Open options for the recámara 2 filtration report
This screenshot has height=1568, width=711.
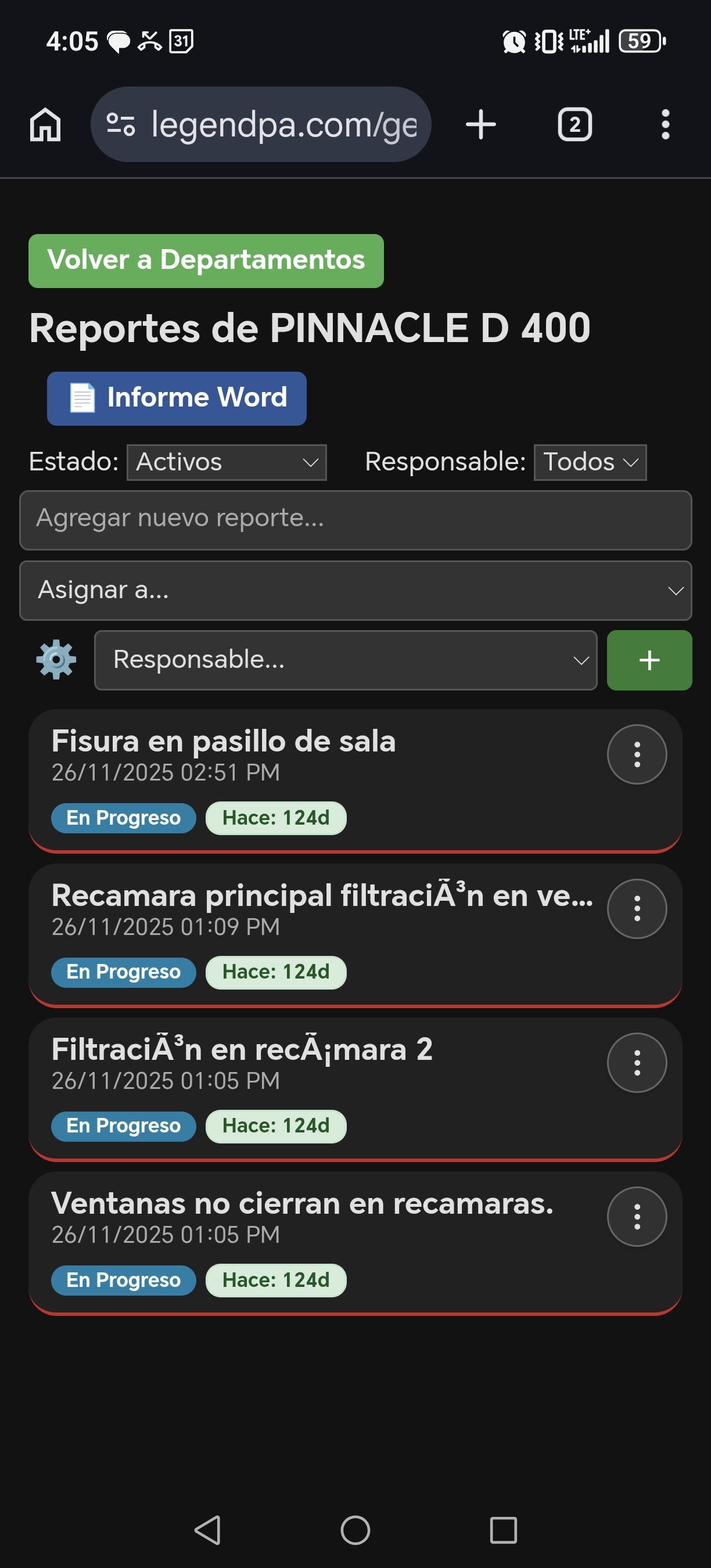pyautogui.click(x=637, y=1063)
